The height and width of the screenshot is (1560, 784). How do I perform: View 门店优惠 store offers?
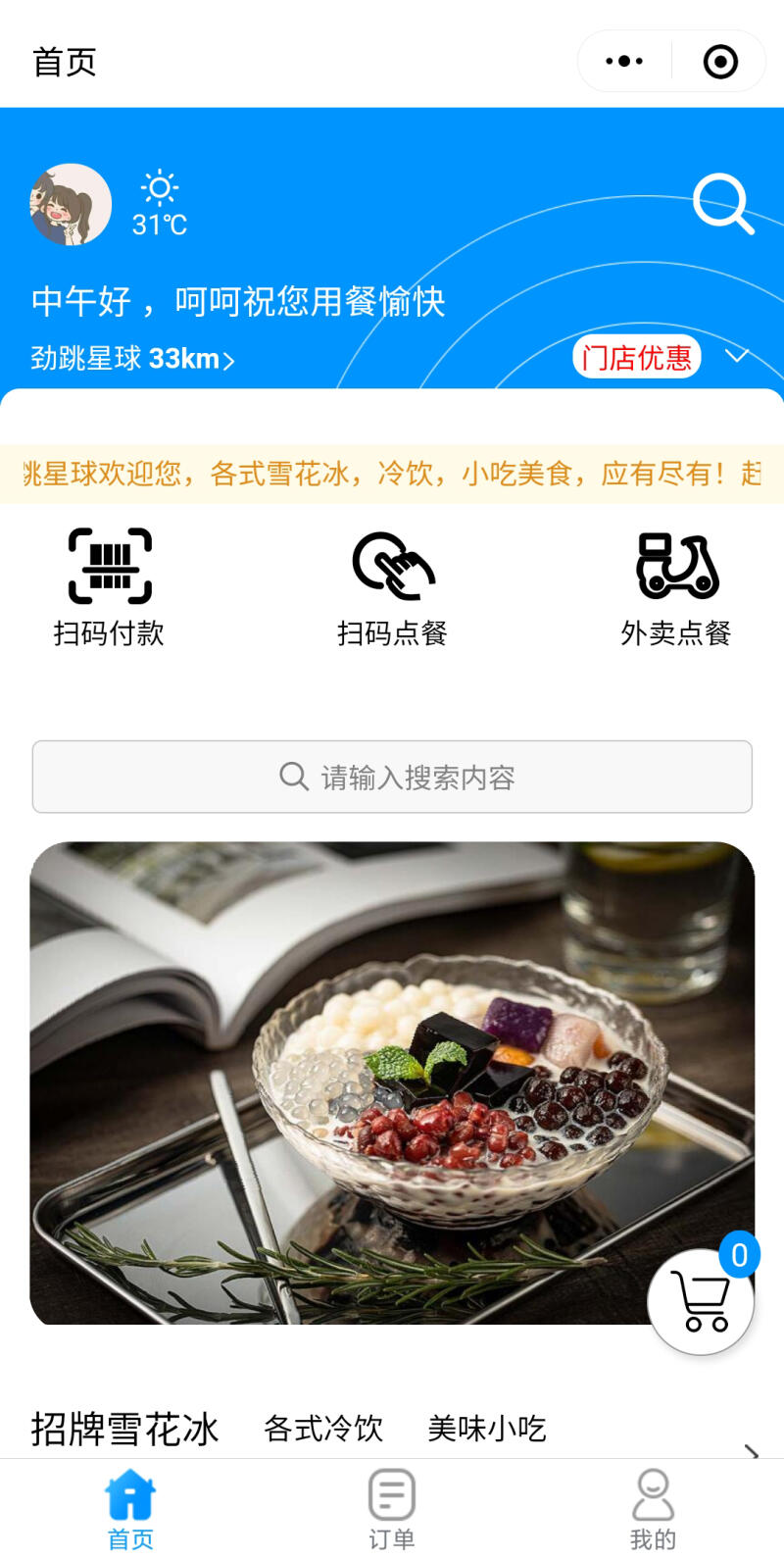[637, 357]
